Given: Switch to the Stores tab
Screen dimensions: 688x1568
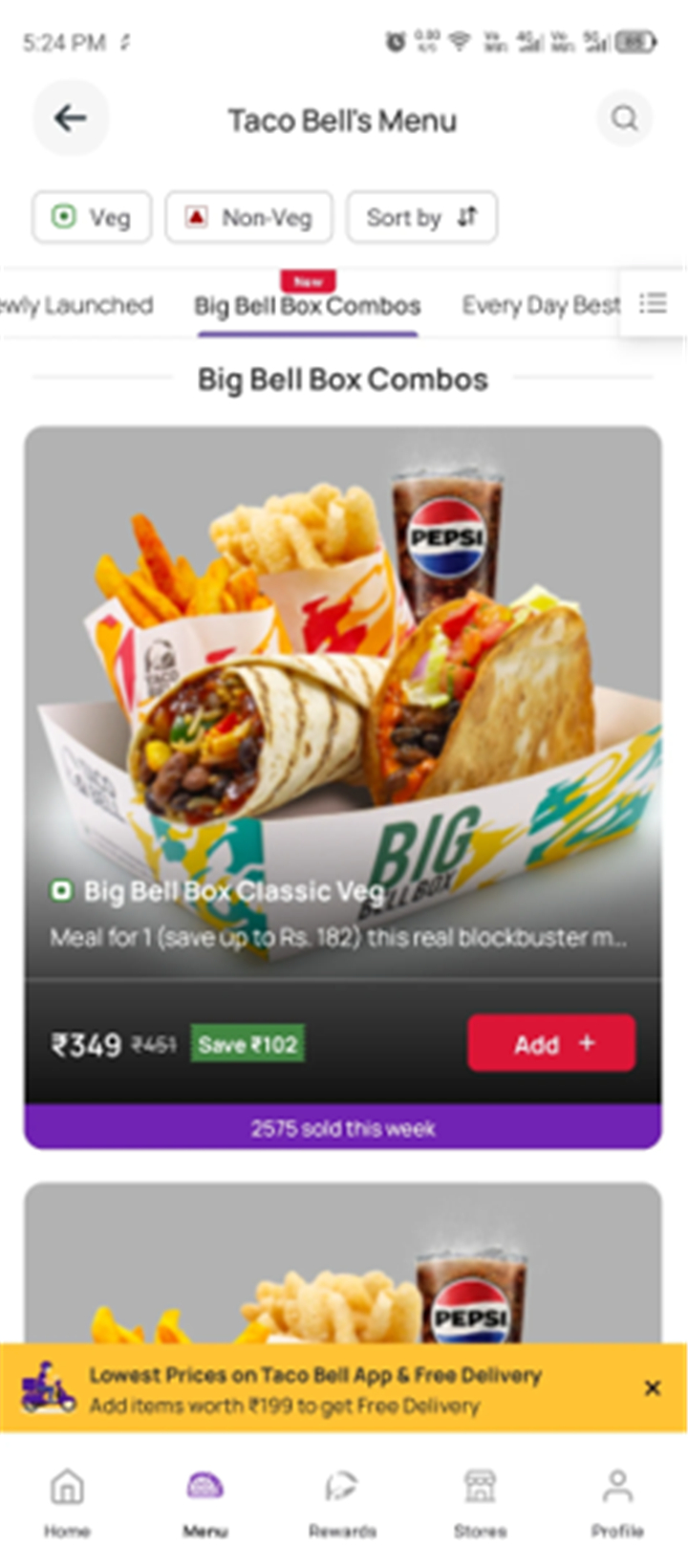Looking at the screenshot, I should 480,1503.
